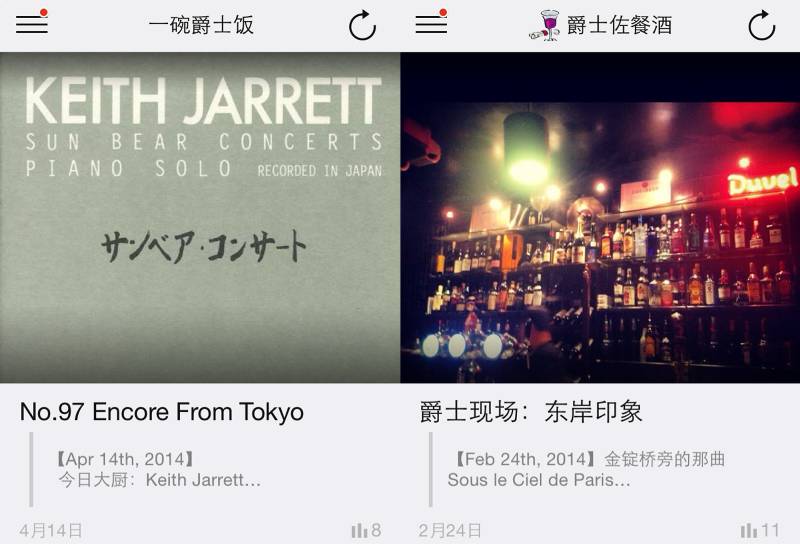Refresh the 爵士佐餐酒 feed
The image size is (800, 544).
pos(762,26)
